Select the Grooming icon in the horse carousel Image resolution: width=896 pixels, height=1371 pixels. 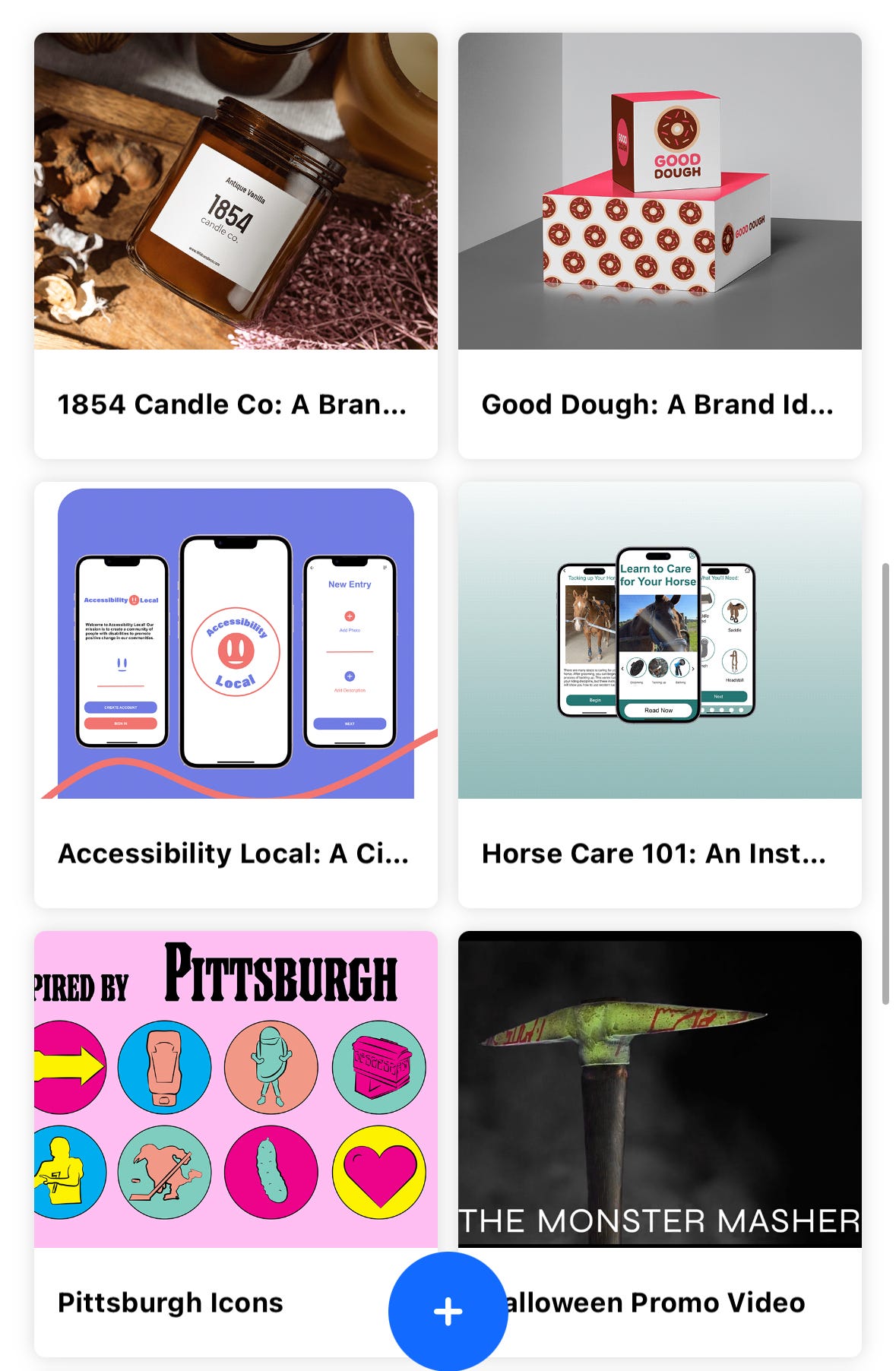coord(637,667)
